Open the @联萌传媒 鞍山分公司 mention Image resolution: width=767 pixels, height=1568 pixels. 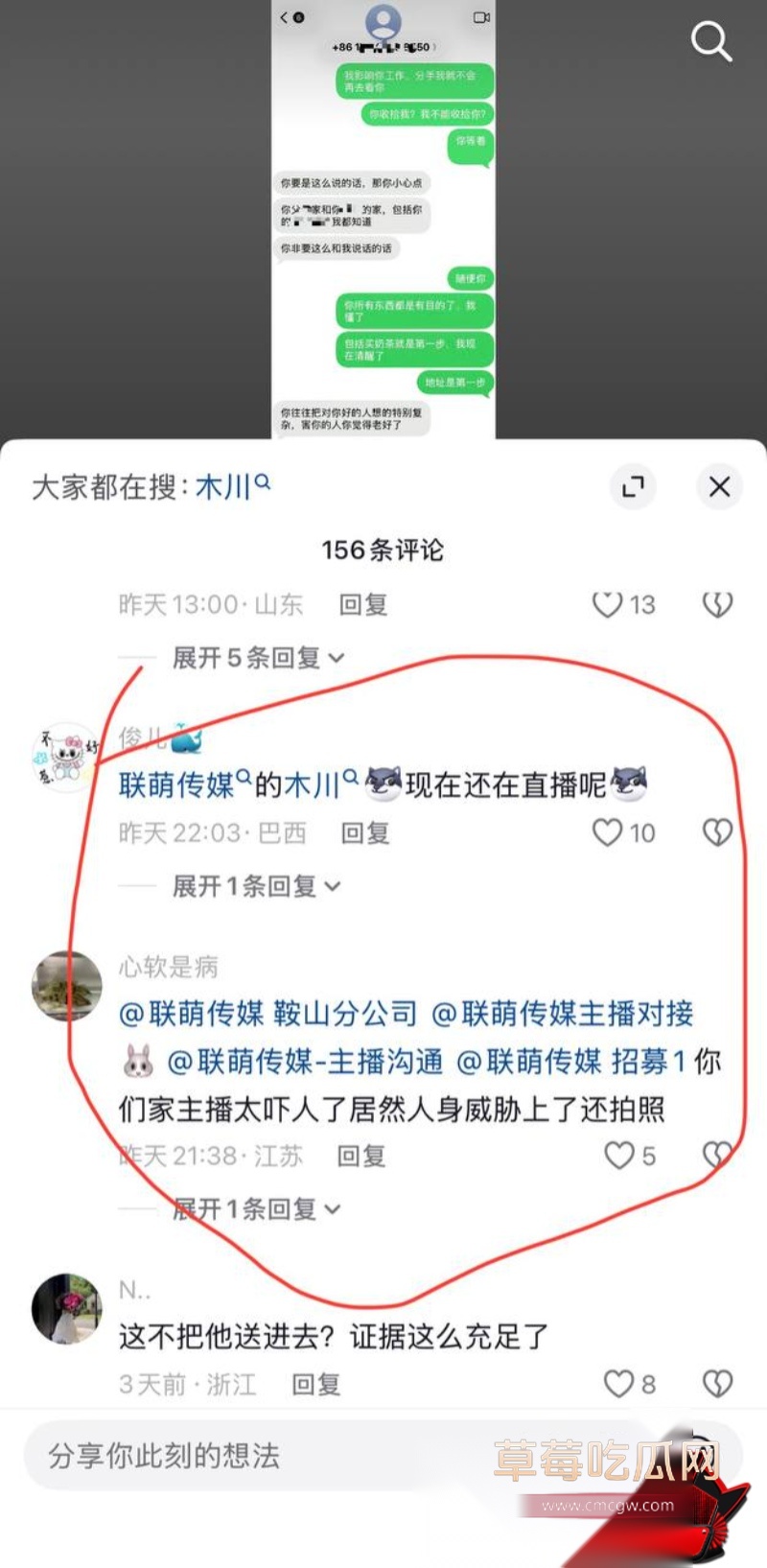[x=268, y=1014]
